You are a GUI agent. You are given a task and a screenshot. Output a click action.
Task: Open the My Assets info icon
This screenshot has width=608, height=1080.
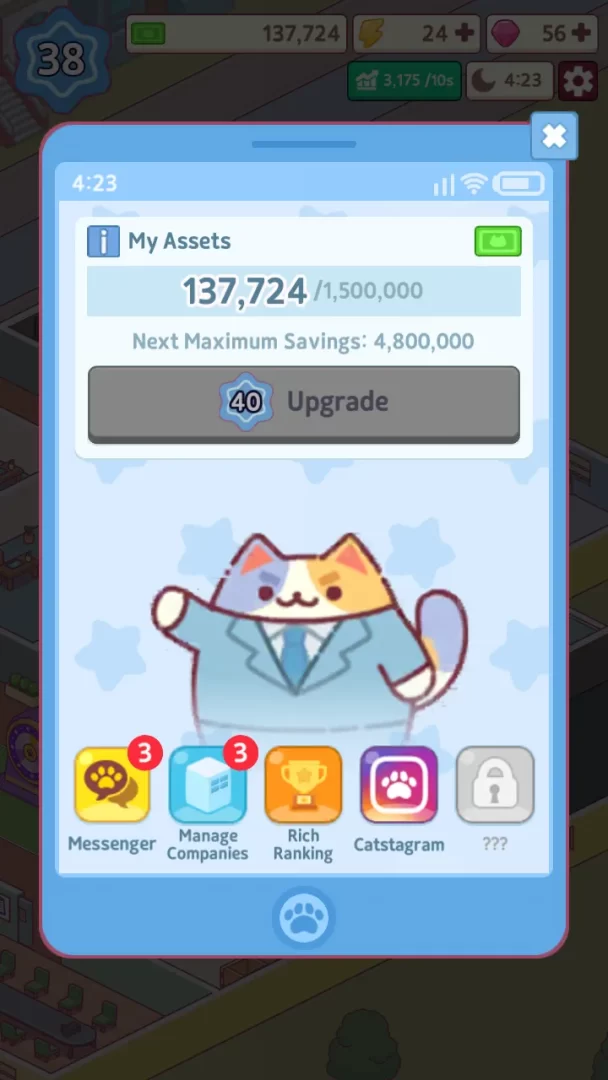(103, 241)
